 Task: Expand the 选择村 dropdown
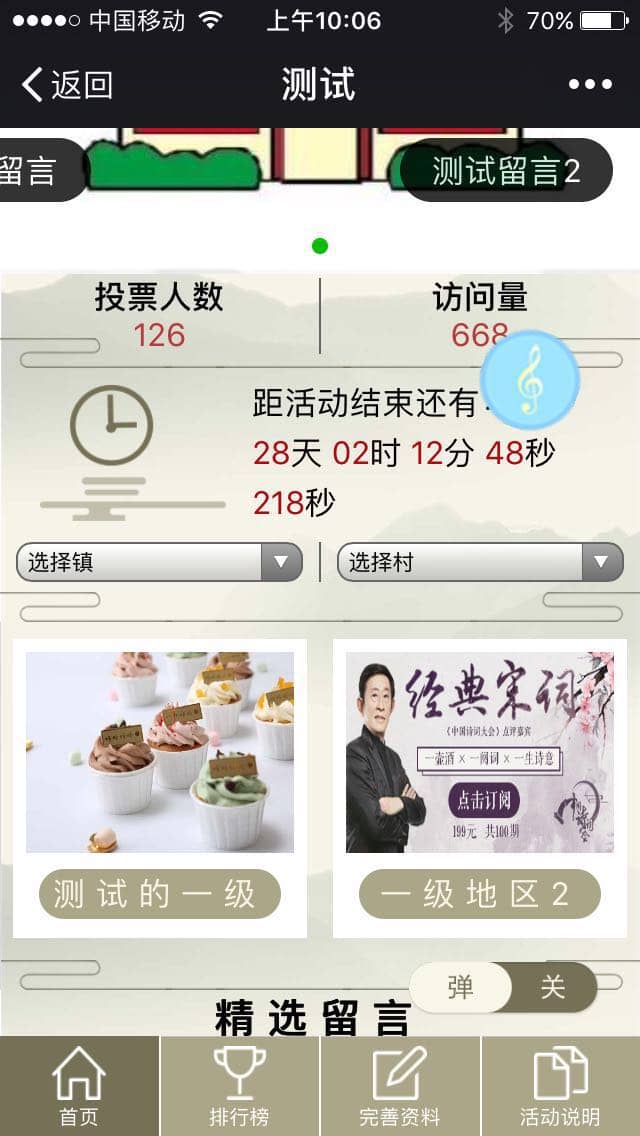480,562
